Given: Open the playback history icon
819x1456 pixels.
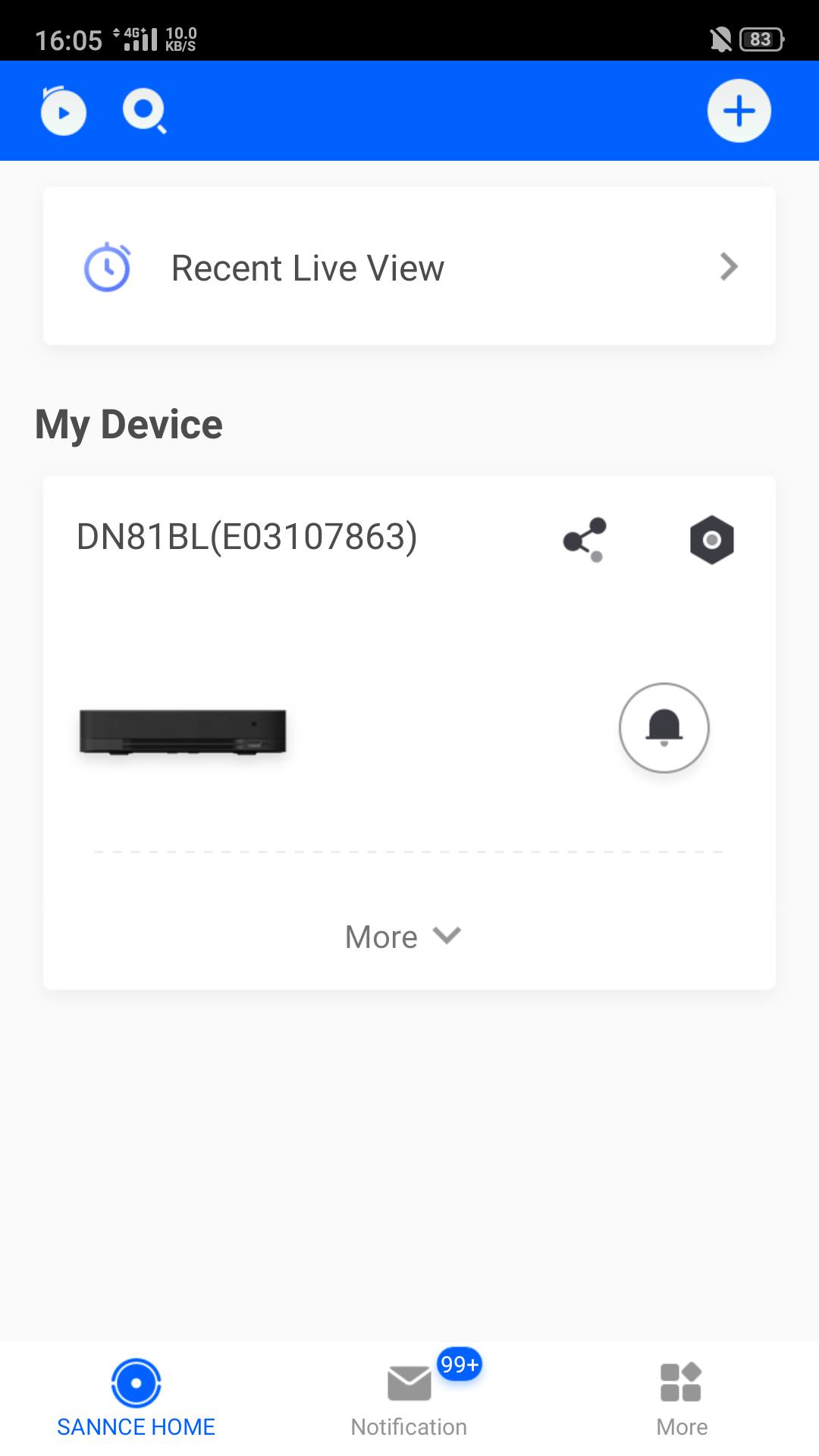Looking at the screenshot, I should click(63, 111).
